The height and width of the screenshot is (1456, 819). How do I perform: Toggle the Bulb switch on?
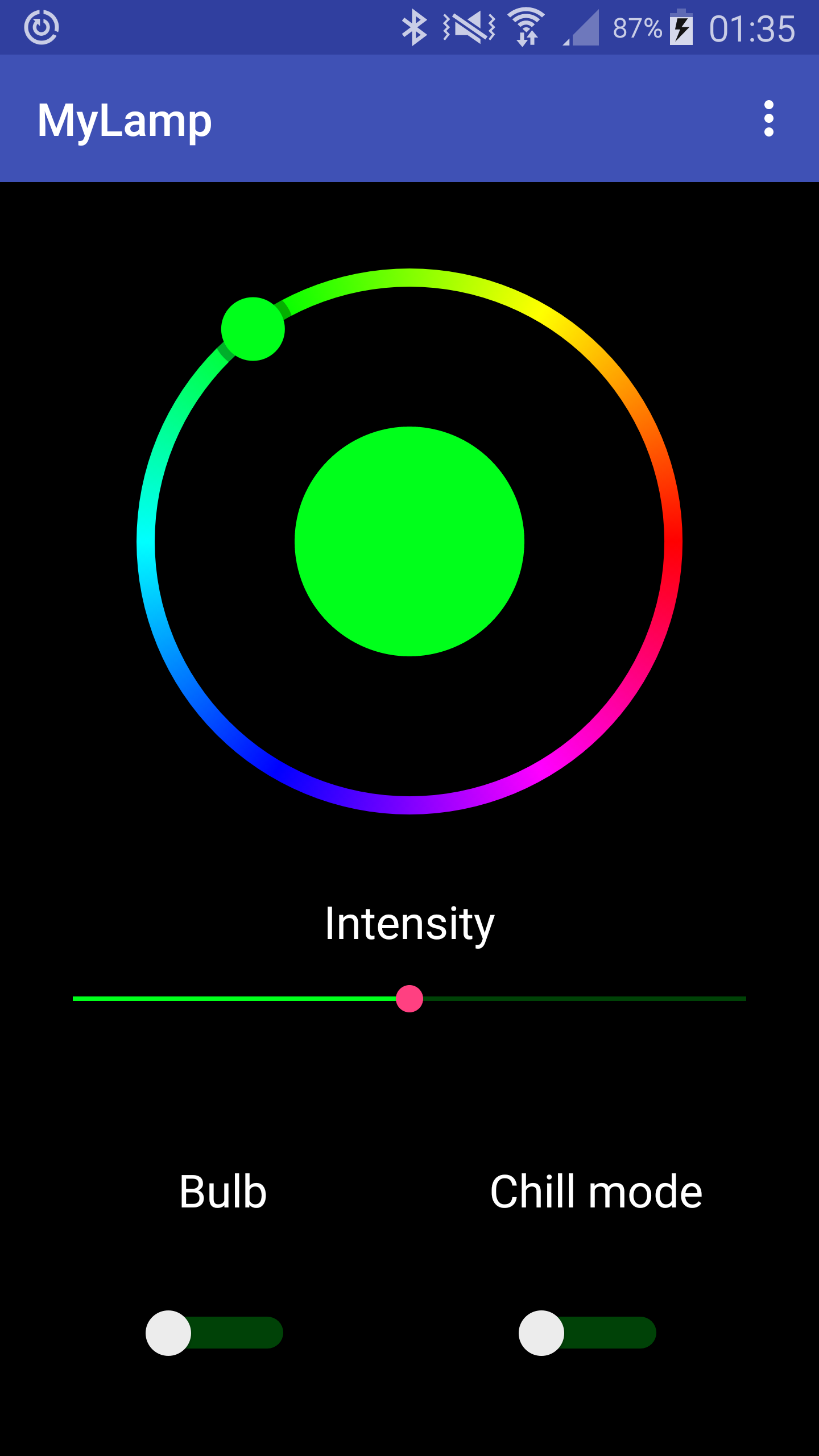click(x=214, y=1333)
